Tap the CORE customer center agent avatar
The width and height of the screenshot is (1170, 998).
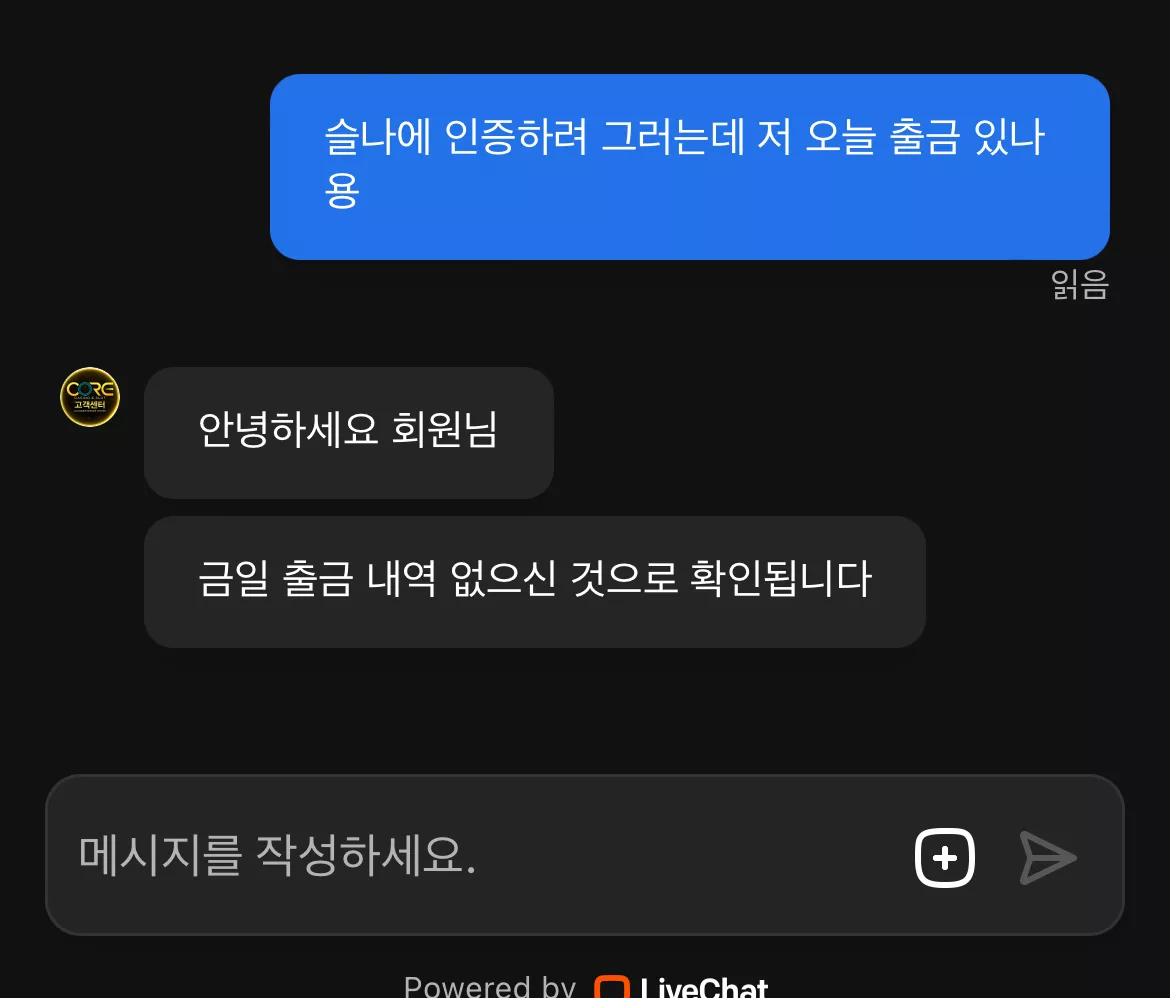click(x=90, y=397)
